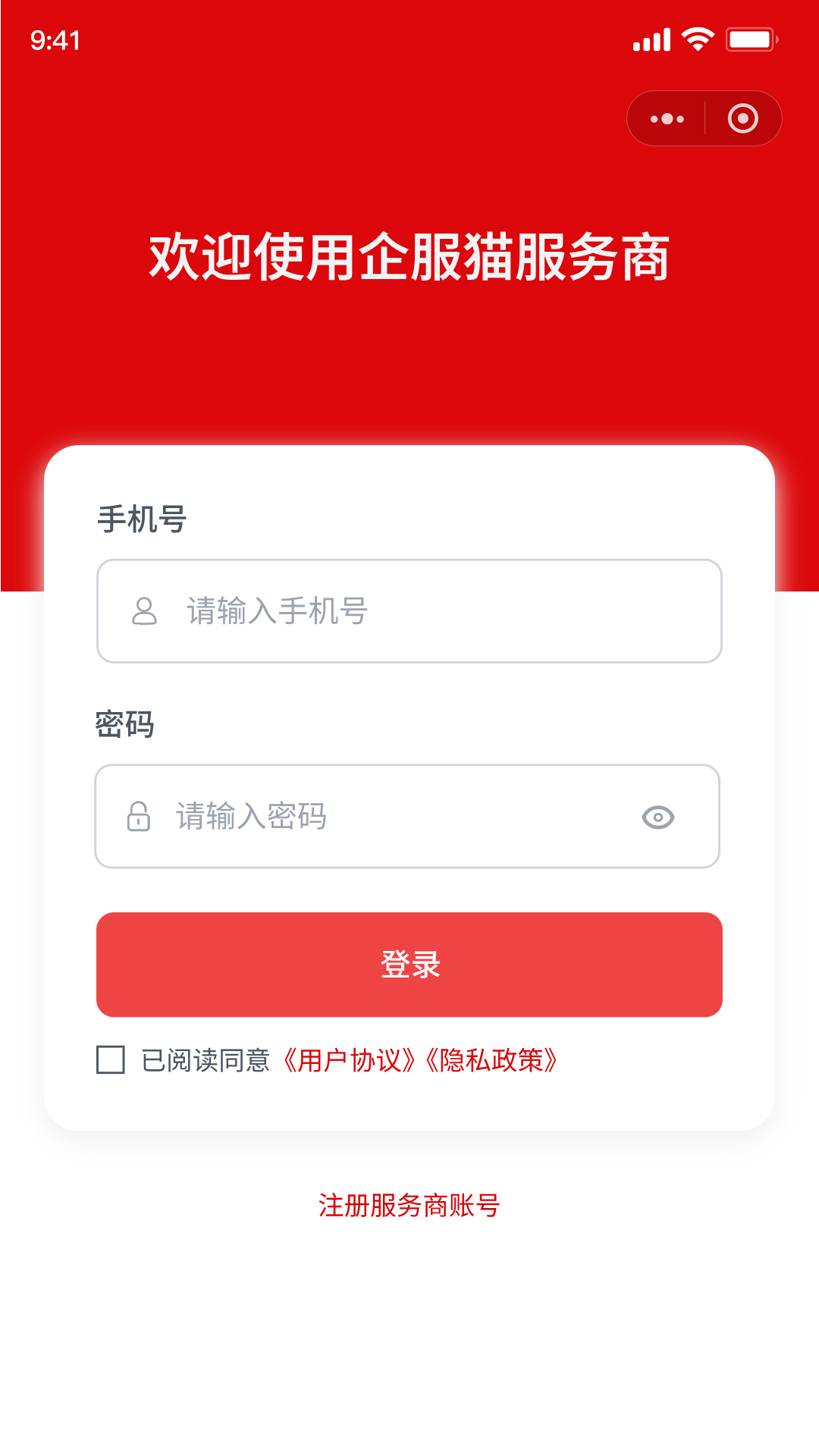Click the 欢迎使用企服猫服务商 welcome title
819x1456 pixels.
click(x=409, y=257)
